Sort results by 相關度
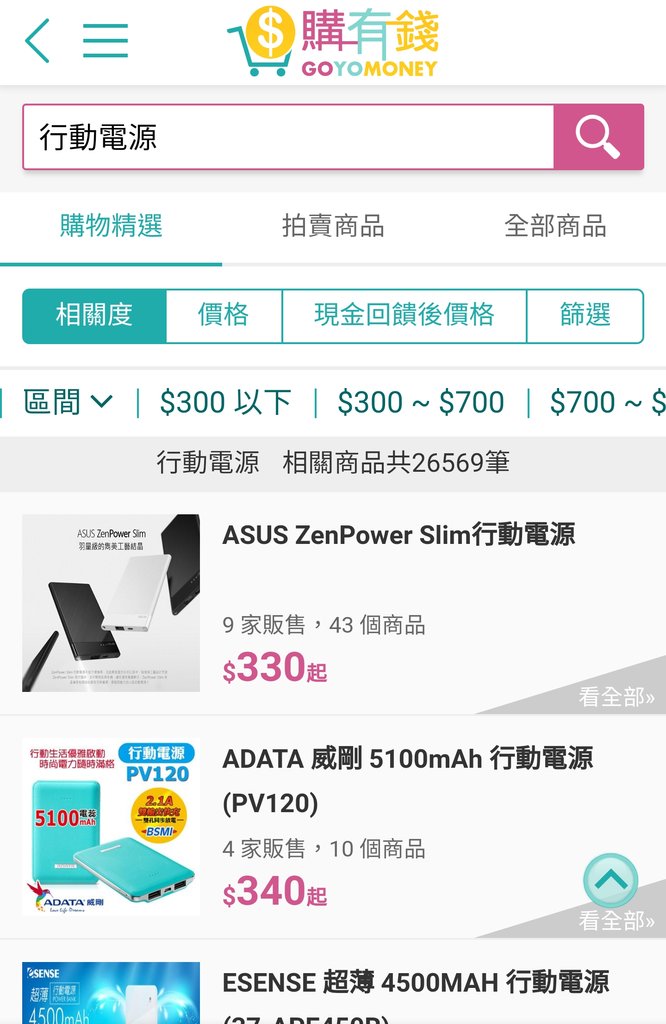The image size is (666, 1024). click(x=94, y=315)
